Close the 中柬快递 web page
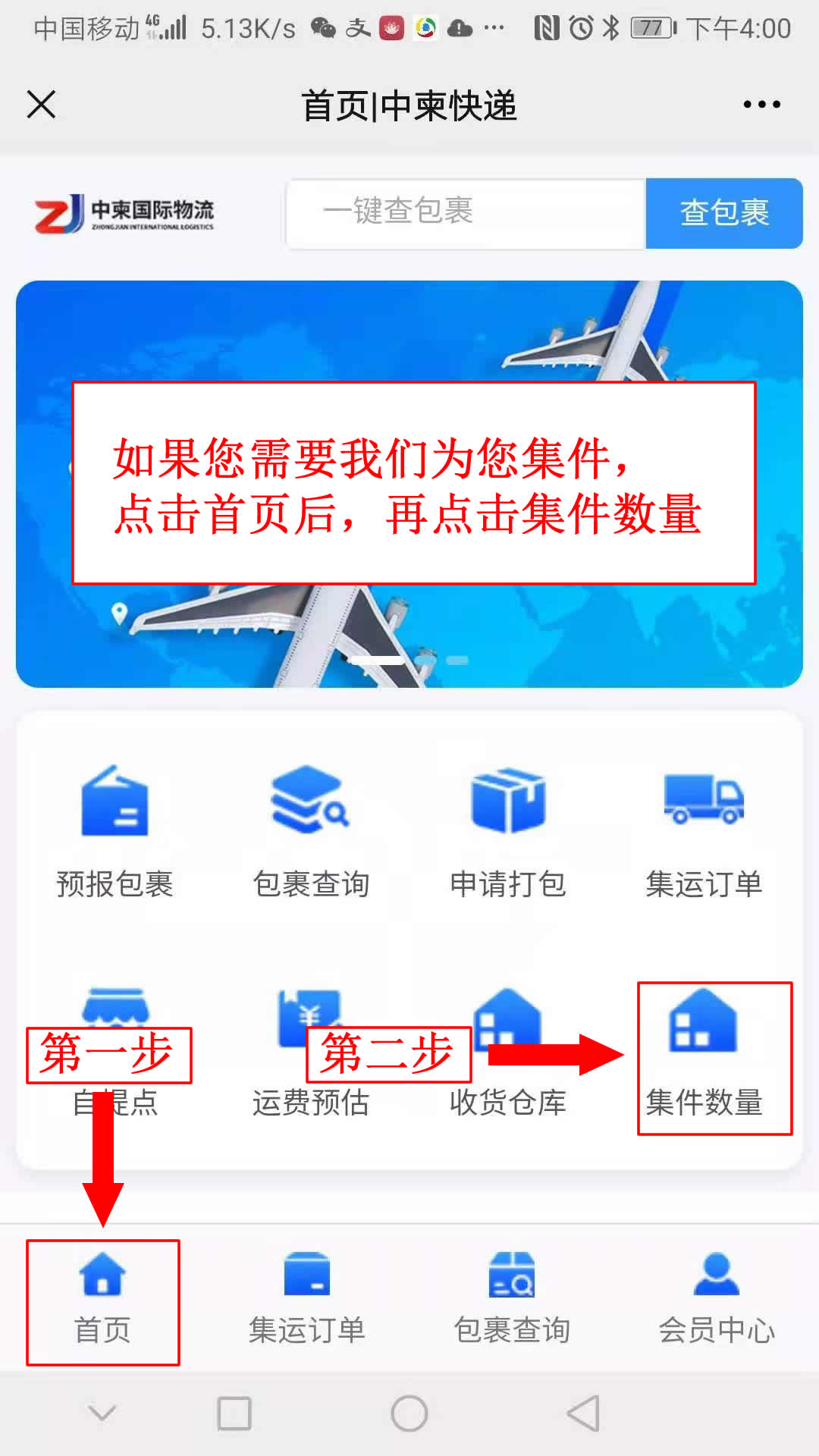Screen dimensions: 819x1456 (x=41, y=105)
